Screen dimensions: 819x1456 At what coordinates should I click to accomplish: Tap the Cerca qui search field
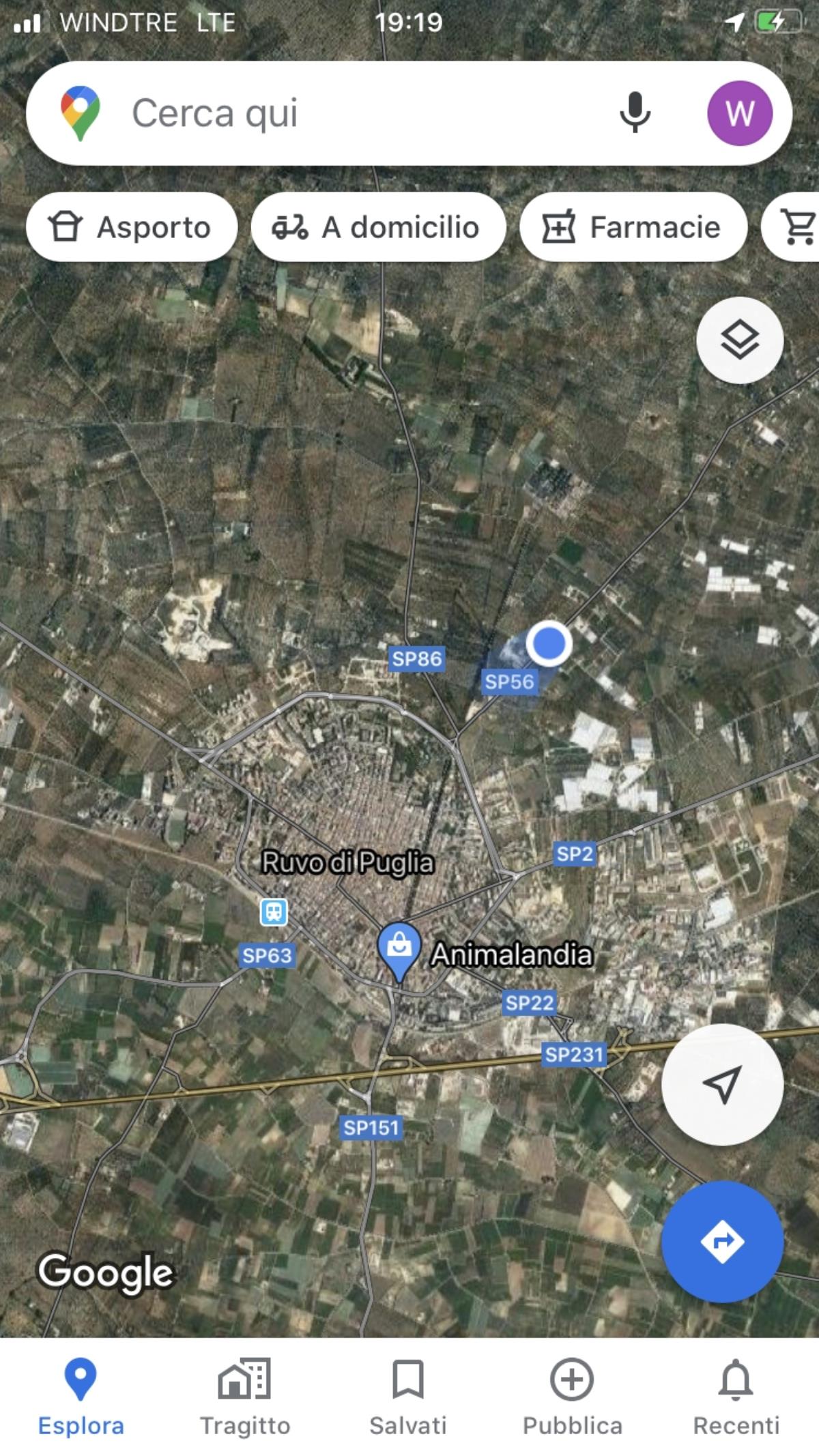pos(341,113)
